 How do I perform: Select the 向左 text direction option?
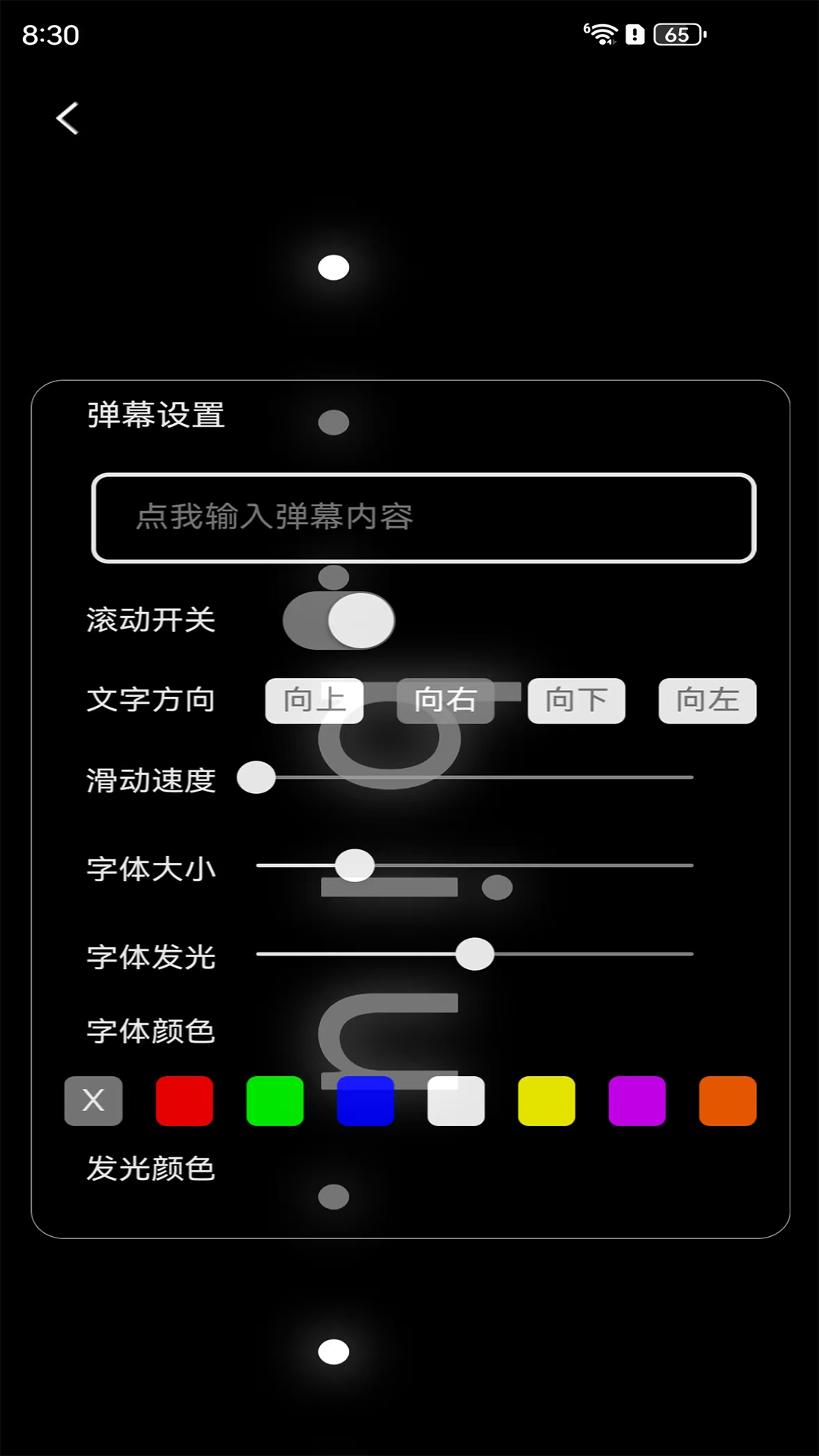[x=706, y=701]
